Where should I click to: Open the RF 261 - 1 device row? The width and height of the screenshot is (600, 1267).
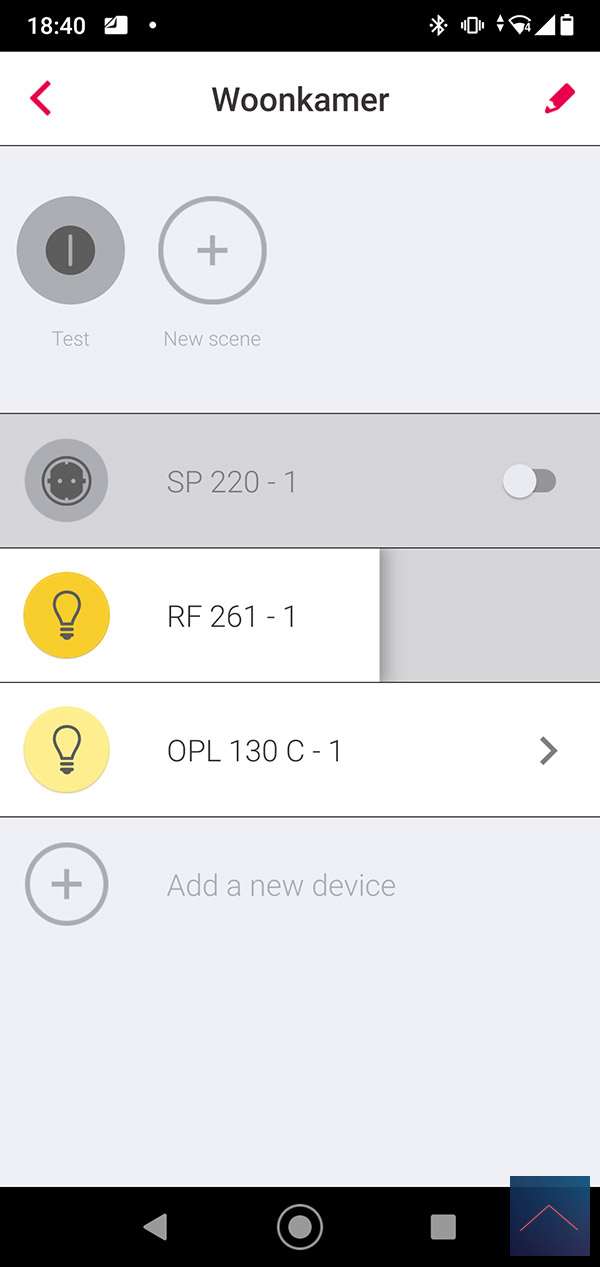click(x=232, y=616)
